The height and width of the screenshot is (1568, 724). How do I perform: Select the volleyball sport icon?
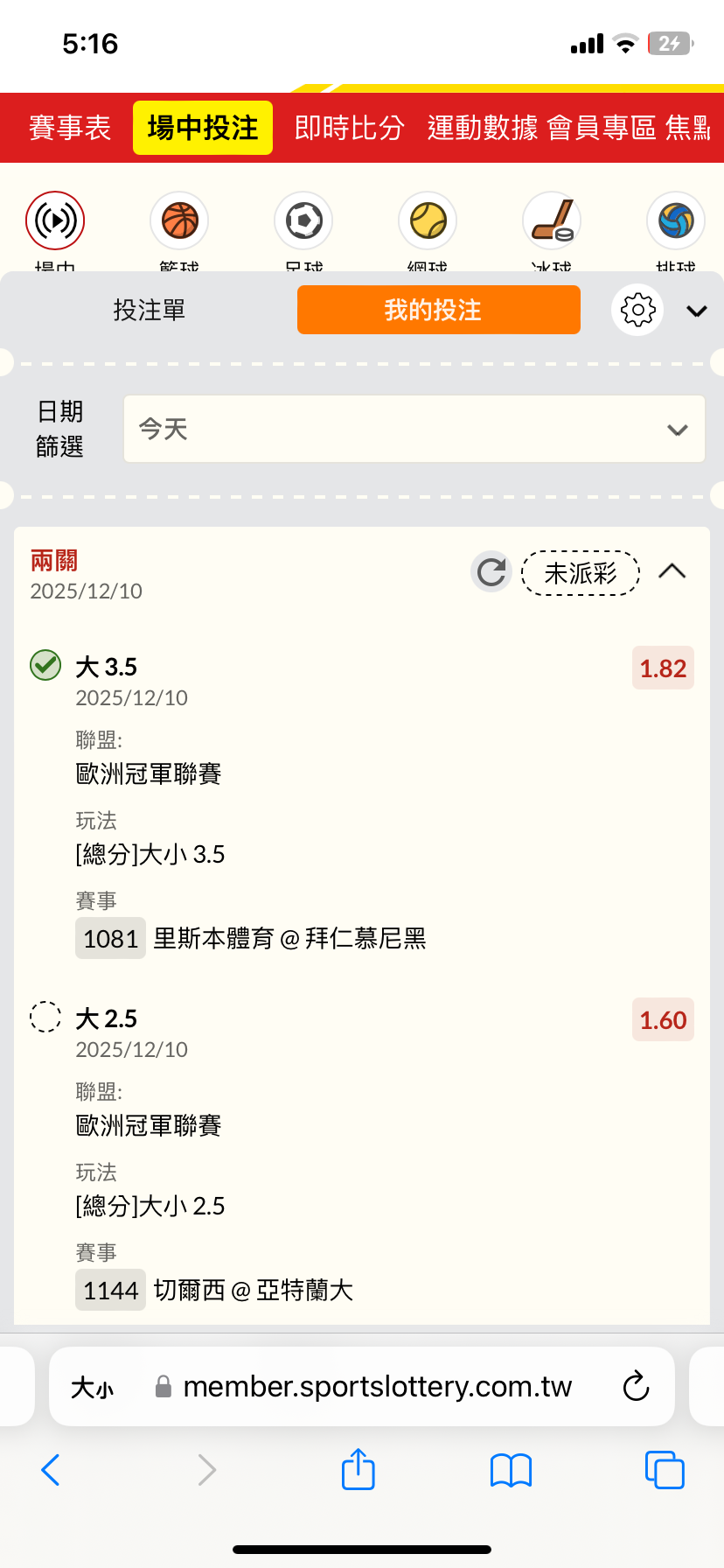tap(676, 221)
